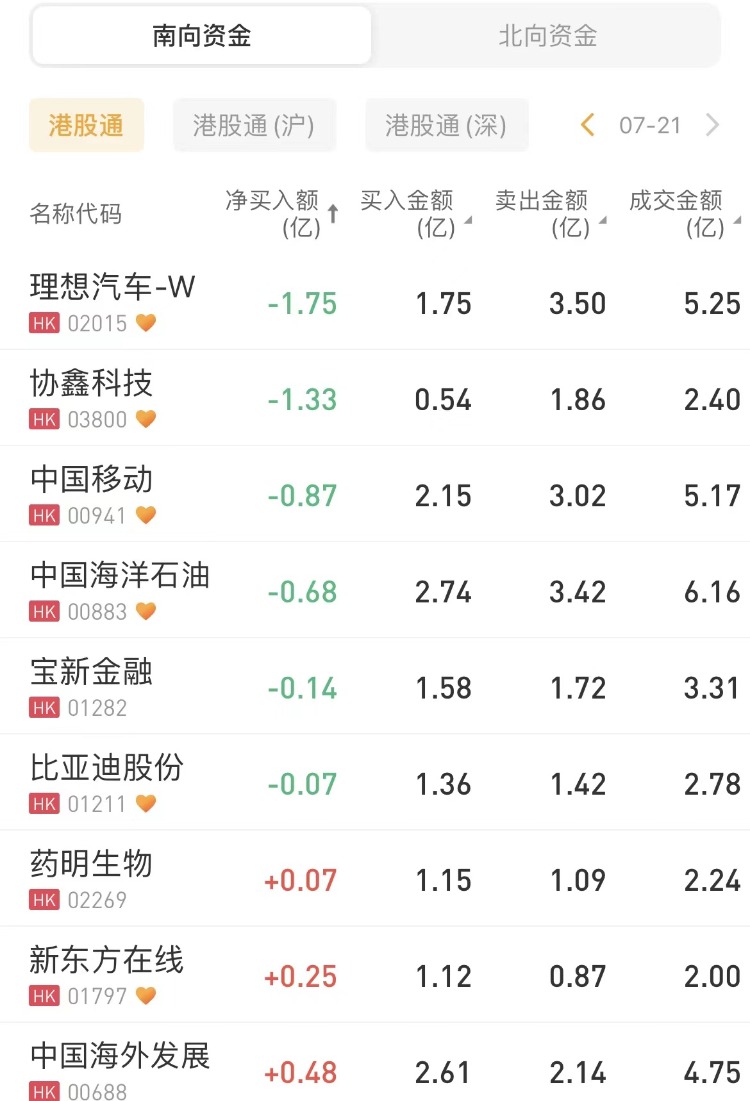Sort by 净买入额 column

coord(282,213)
